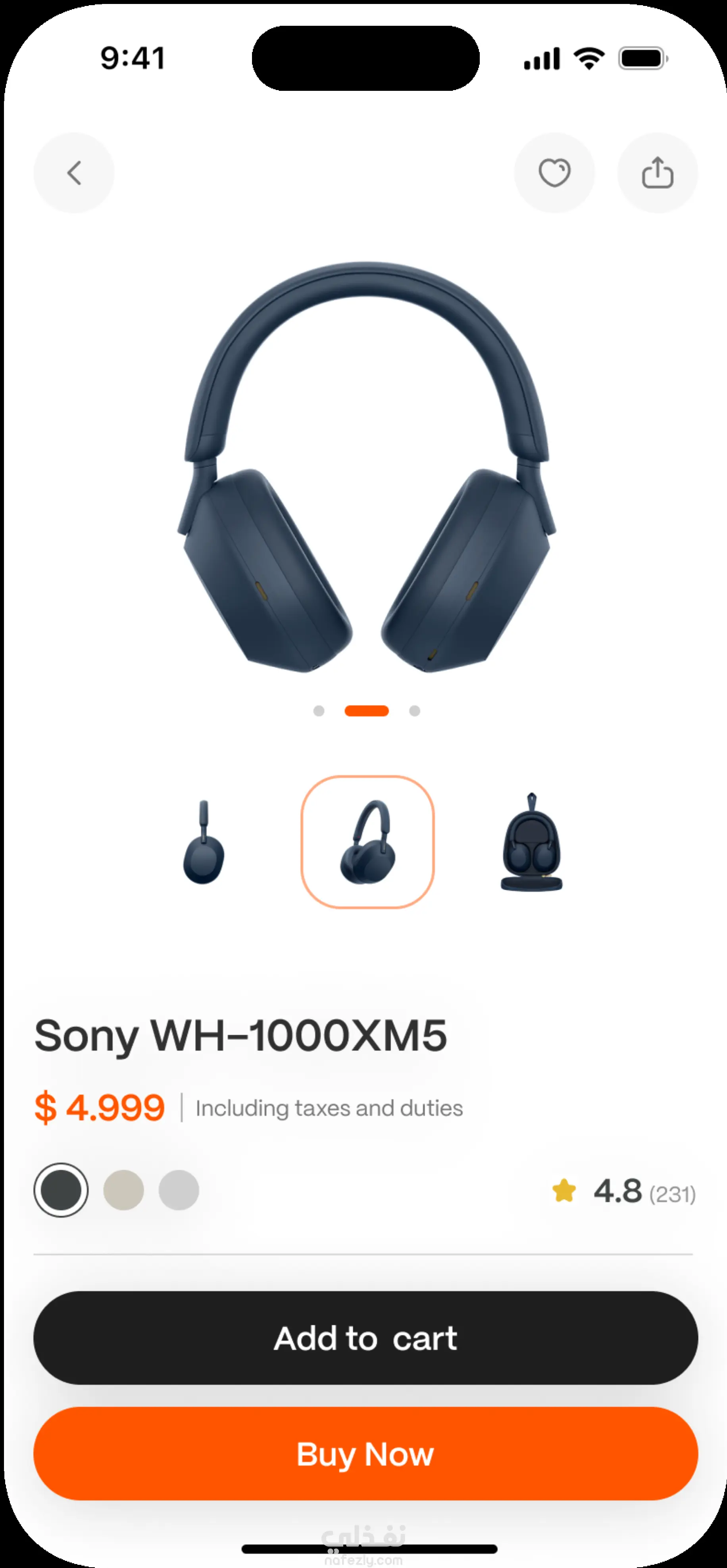Choose the light gray color swatch
The image size is (727, 1568).
point(179,1190)
